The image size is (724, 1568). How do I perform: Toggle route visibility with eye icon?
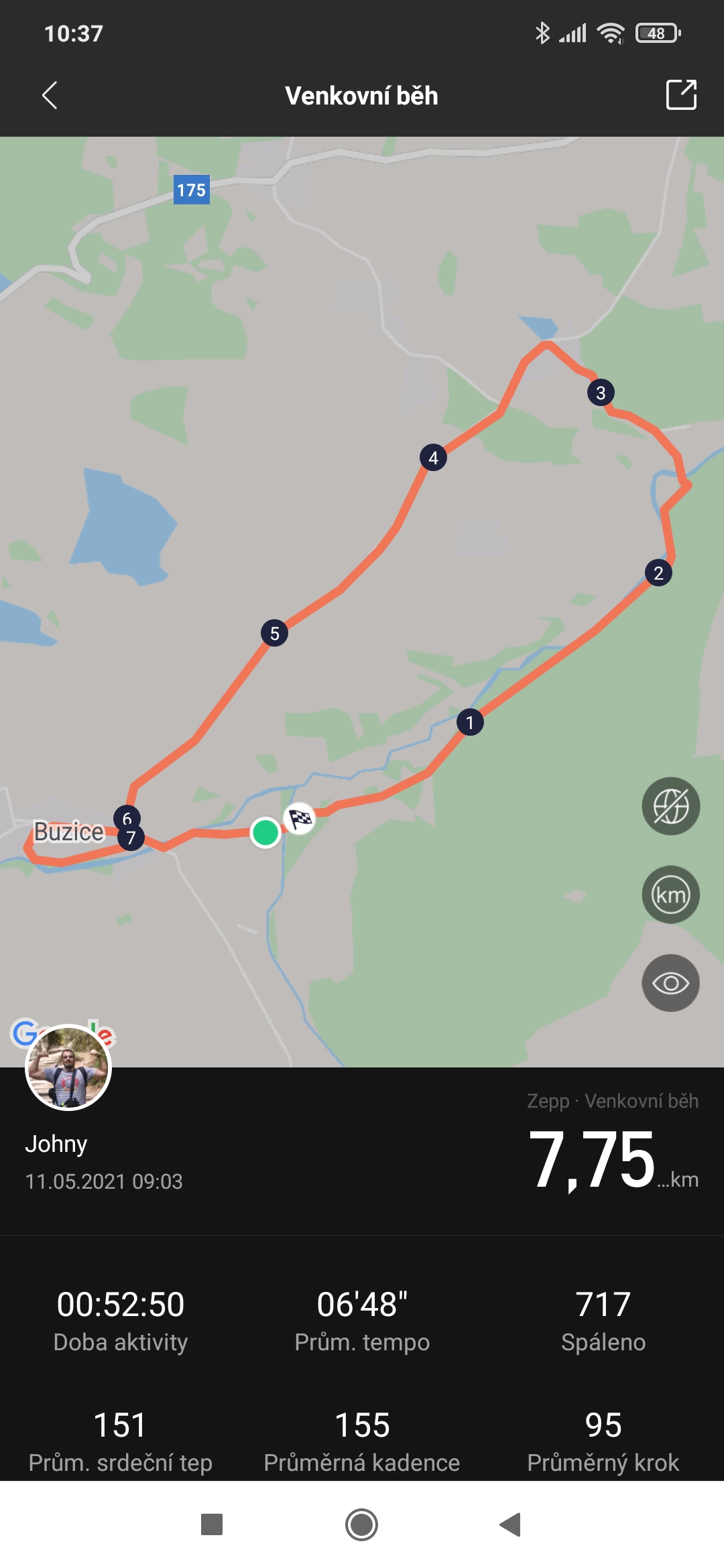[x=670, y=983]
